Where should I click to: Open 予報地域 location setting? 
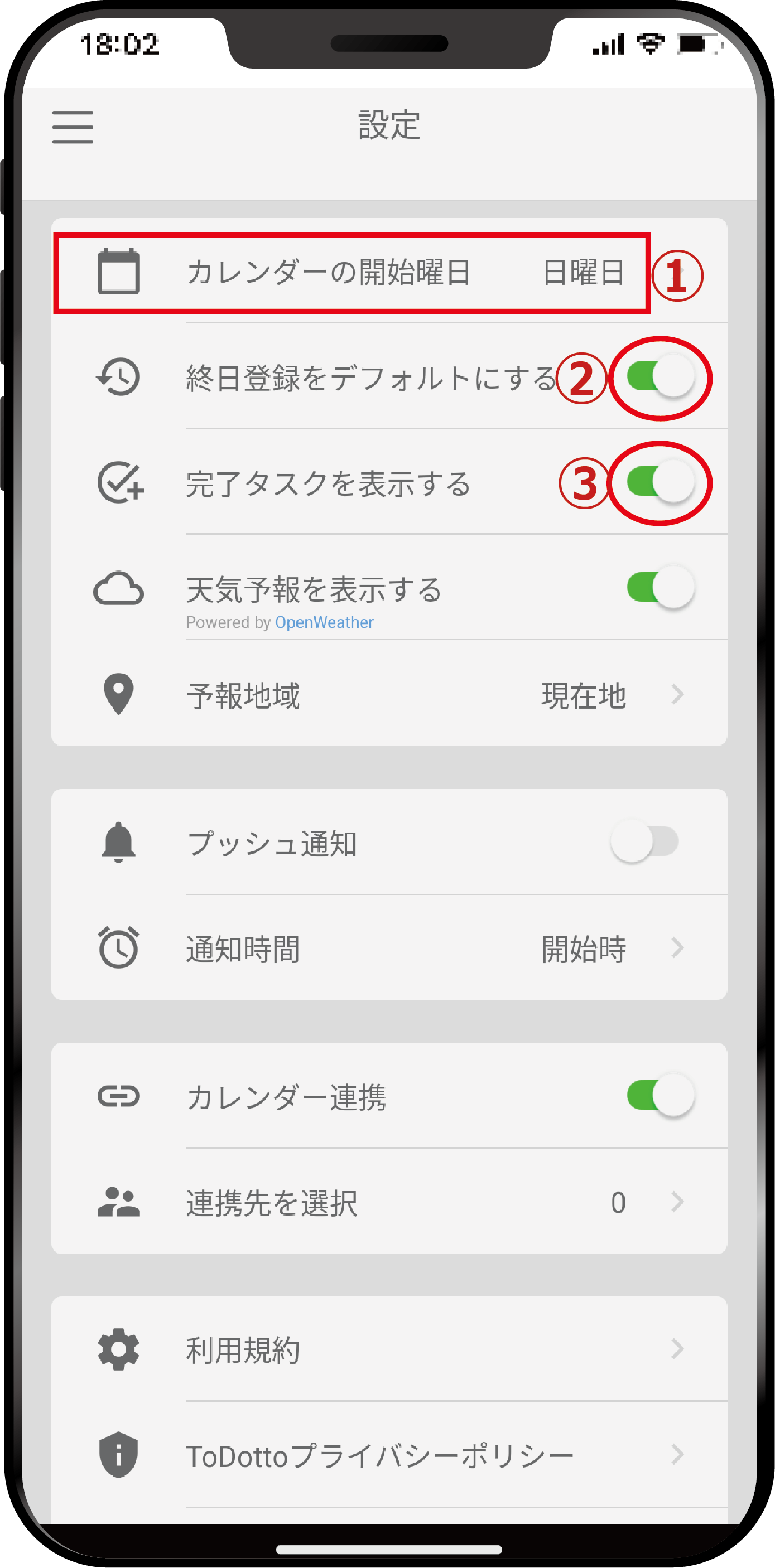[x=389, y=695]
